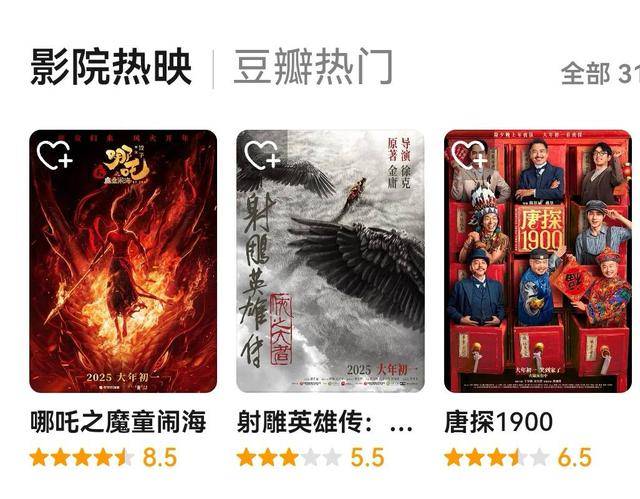Add 射雕英雄传 to wish list

pyautogui.click(x=261, y=155)
